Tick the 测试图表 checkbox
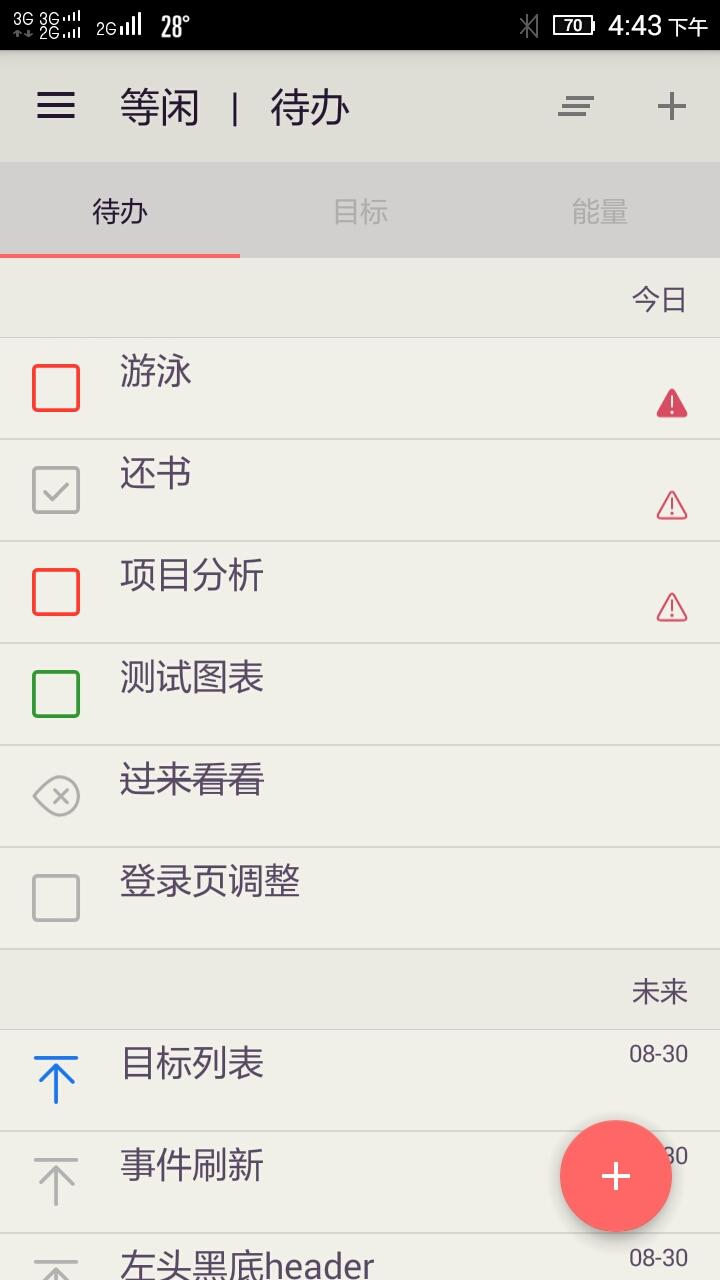 pos(56,694)
